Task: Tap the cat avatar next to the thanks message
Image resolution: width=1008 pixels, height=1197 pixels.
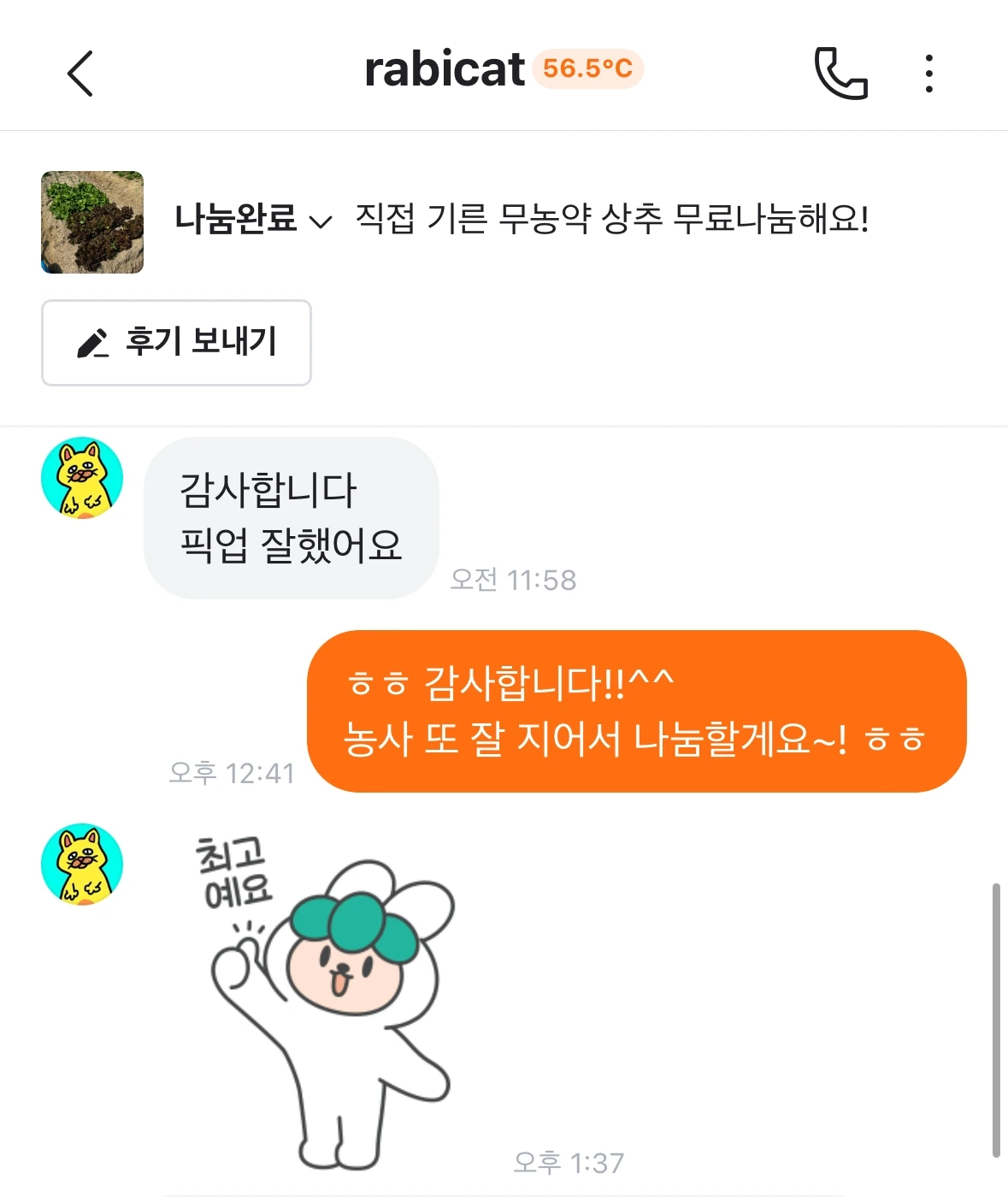Action: 82,478
